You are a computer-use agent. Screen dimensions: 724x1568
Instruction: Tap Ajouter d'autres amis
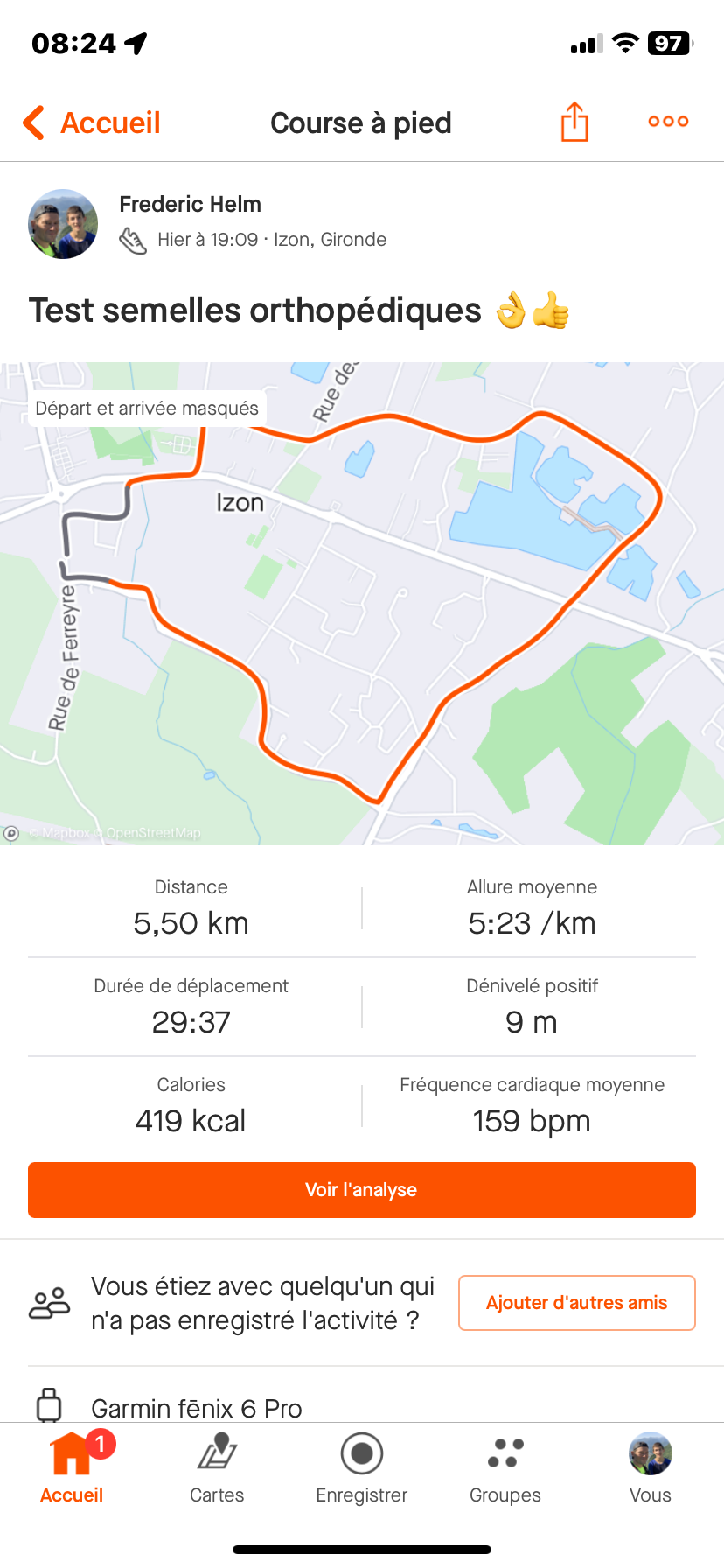(577, 1303)
